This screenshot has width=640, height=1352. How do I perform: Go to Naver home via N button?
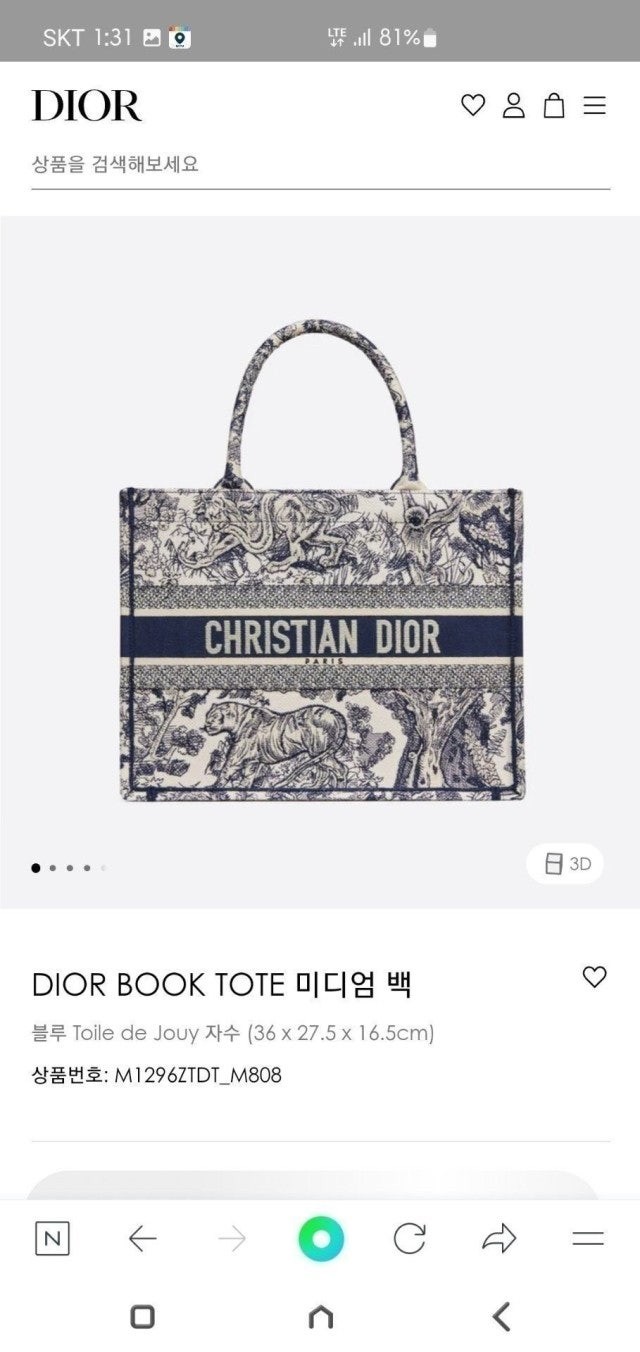(x=52, y=1240)
